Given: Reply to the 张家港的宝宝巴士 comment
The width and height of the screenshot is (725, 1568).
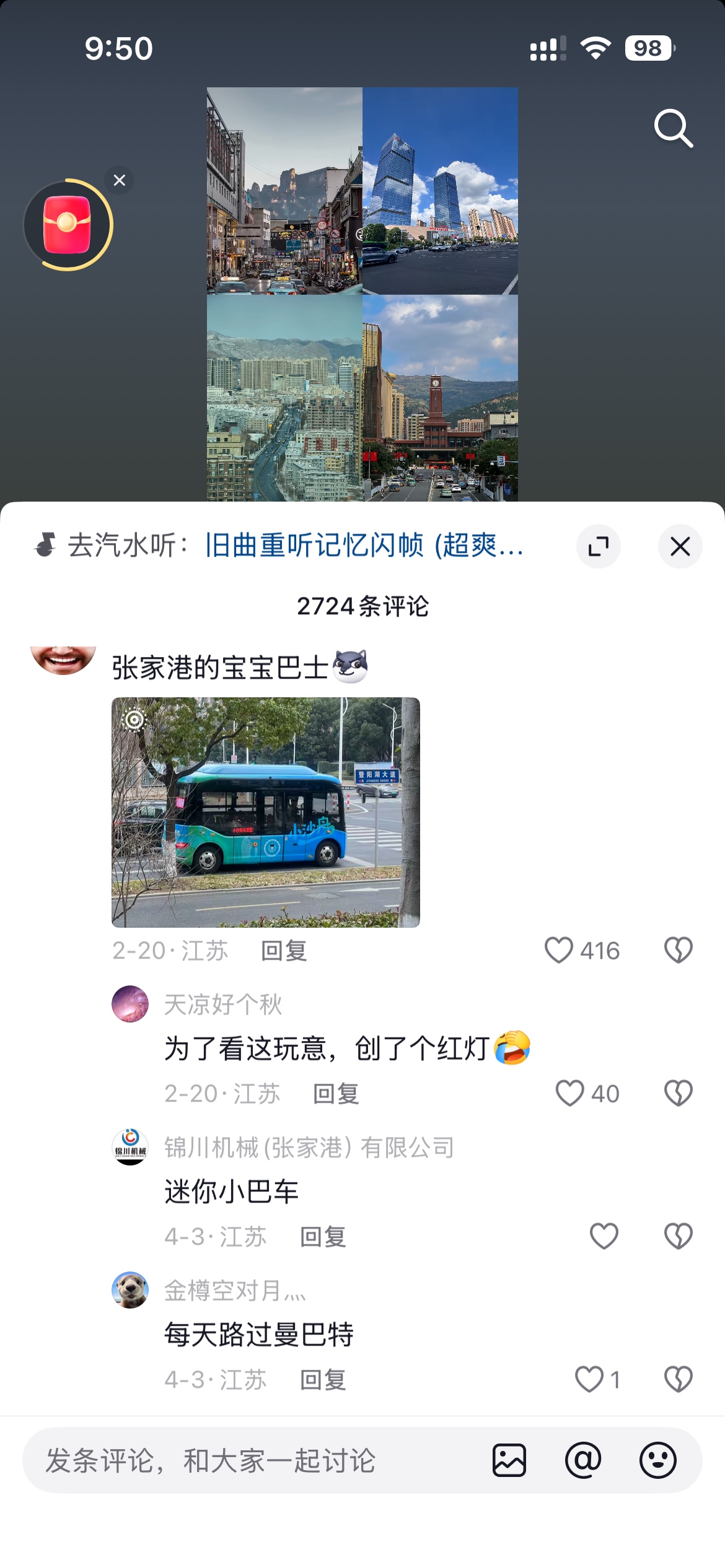Looking at the screenshot, I should [284, 951].
